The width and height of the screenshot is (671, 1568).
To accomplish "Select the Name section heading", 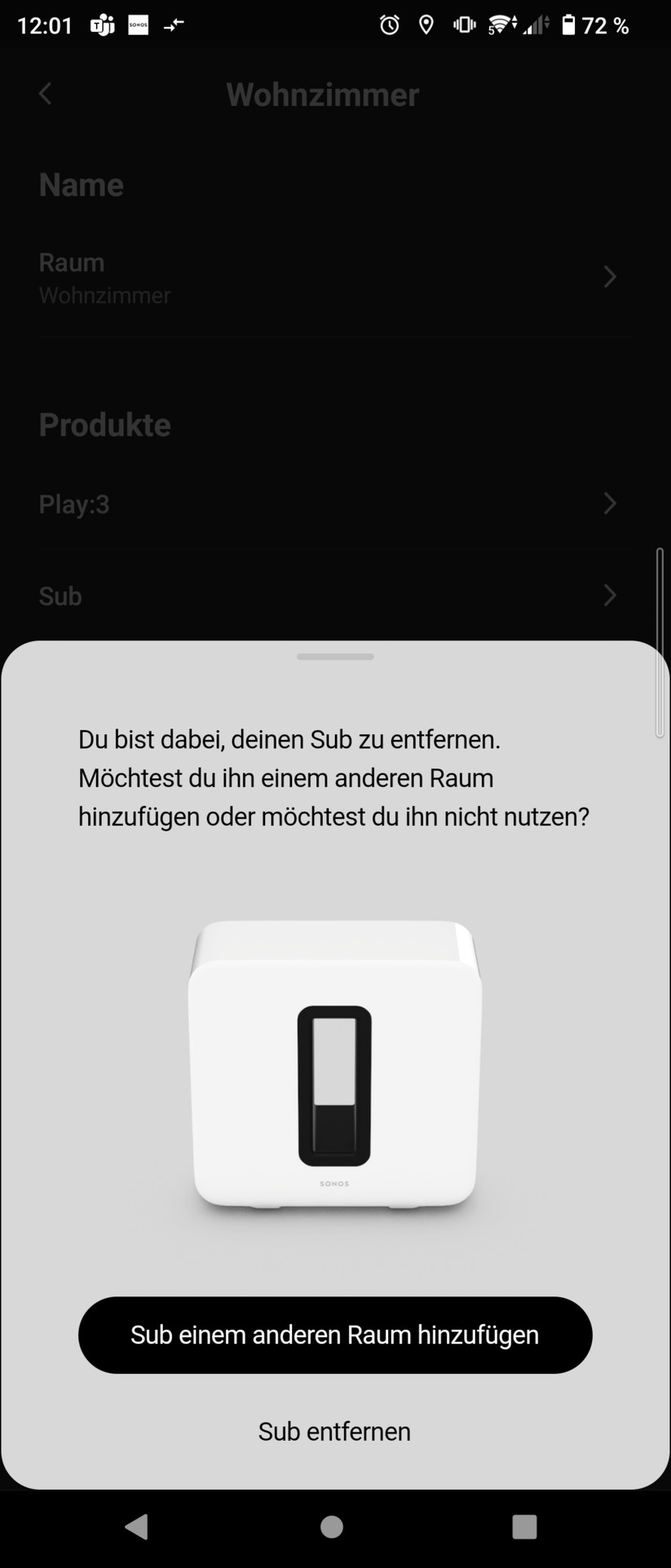I will pos(81,184).
